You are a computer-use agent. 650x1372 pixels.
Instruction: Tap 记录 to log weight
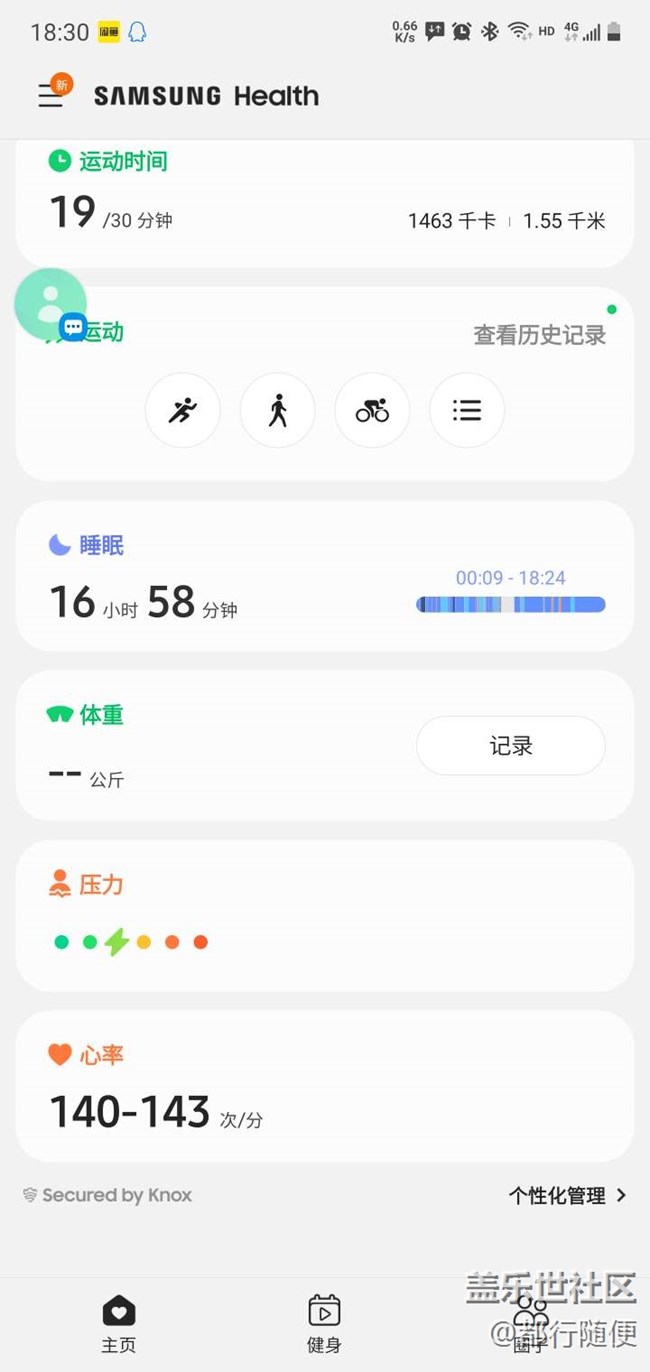(x=511, y=746)
